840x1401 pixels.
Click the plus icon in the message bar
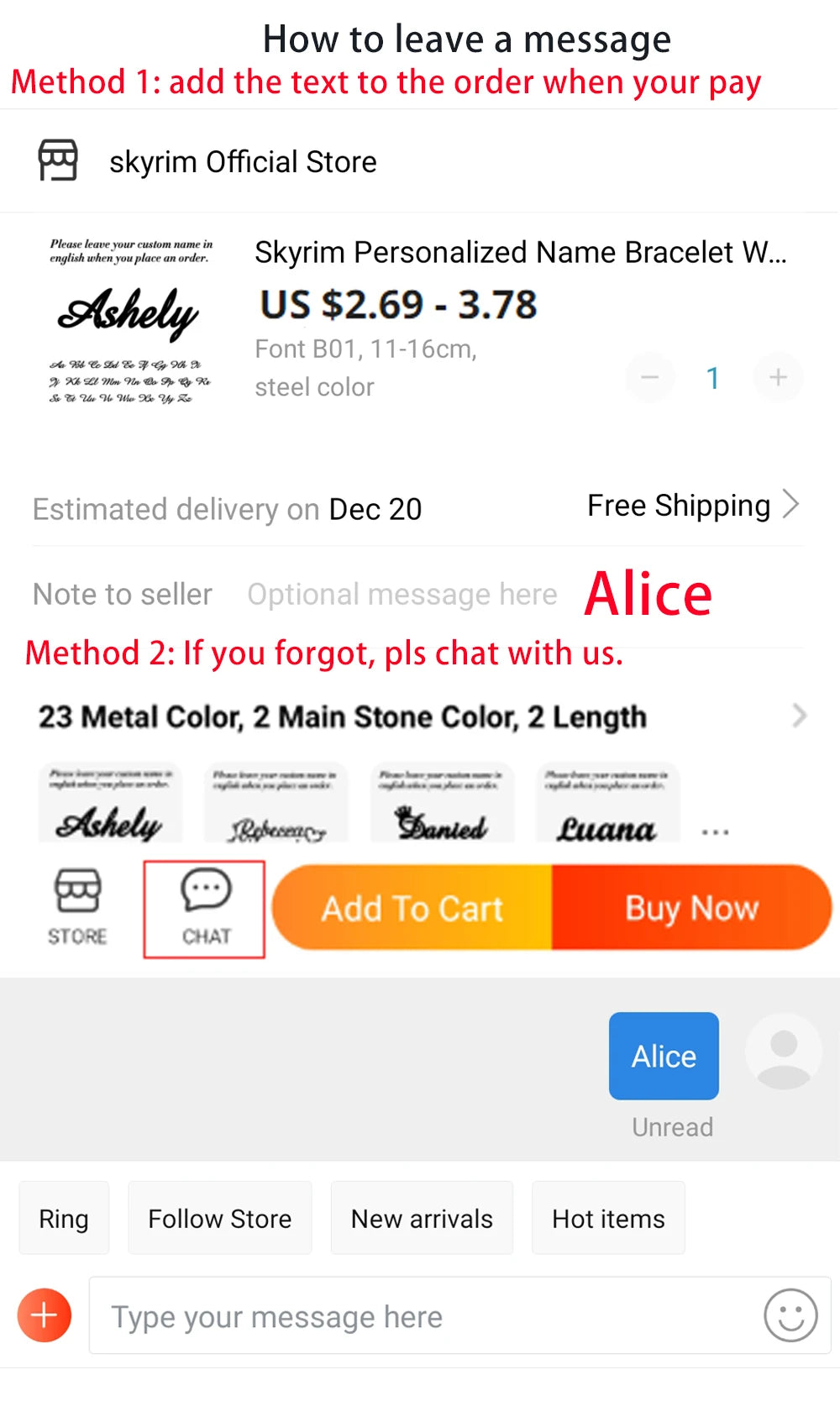[43, 1315]
